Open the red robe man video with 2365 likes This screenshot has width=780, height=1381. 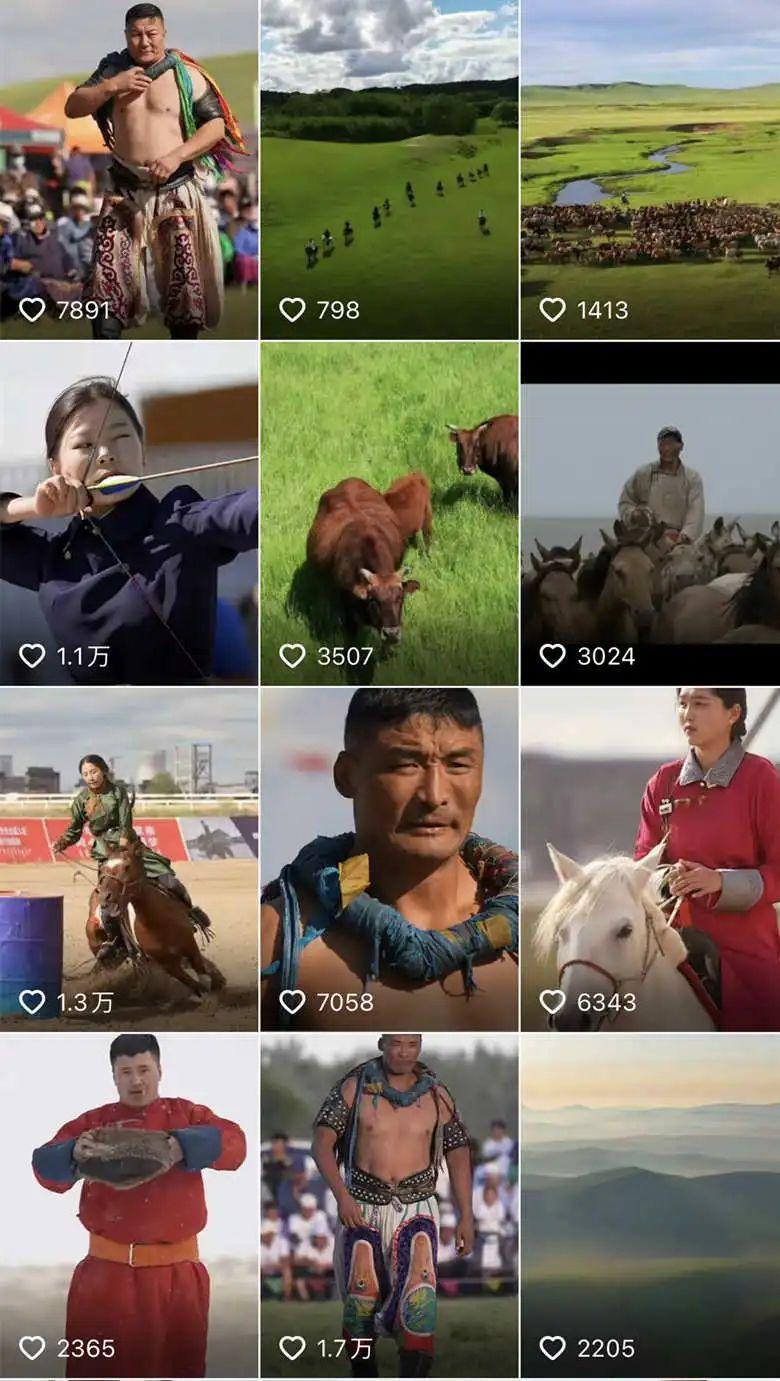pos(128,1205)
